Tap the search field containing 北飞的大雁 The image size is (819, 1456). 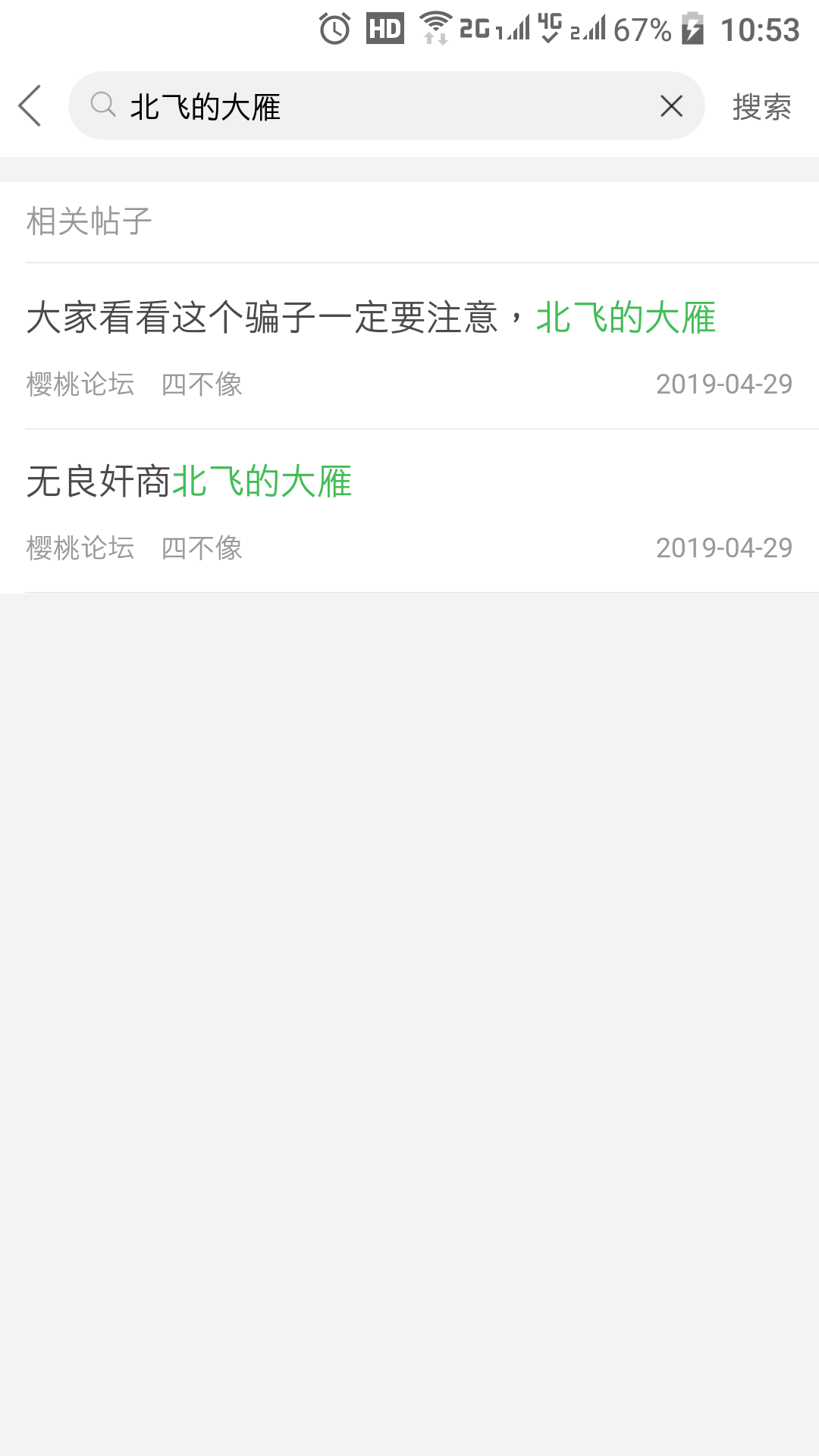[379, 106]
